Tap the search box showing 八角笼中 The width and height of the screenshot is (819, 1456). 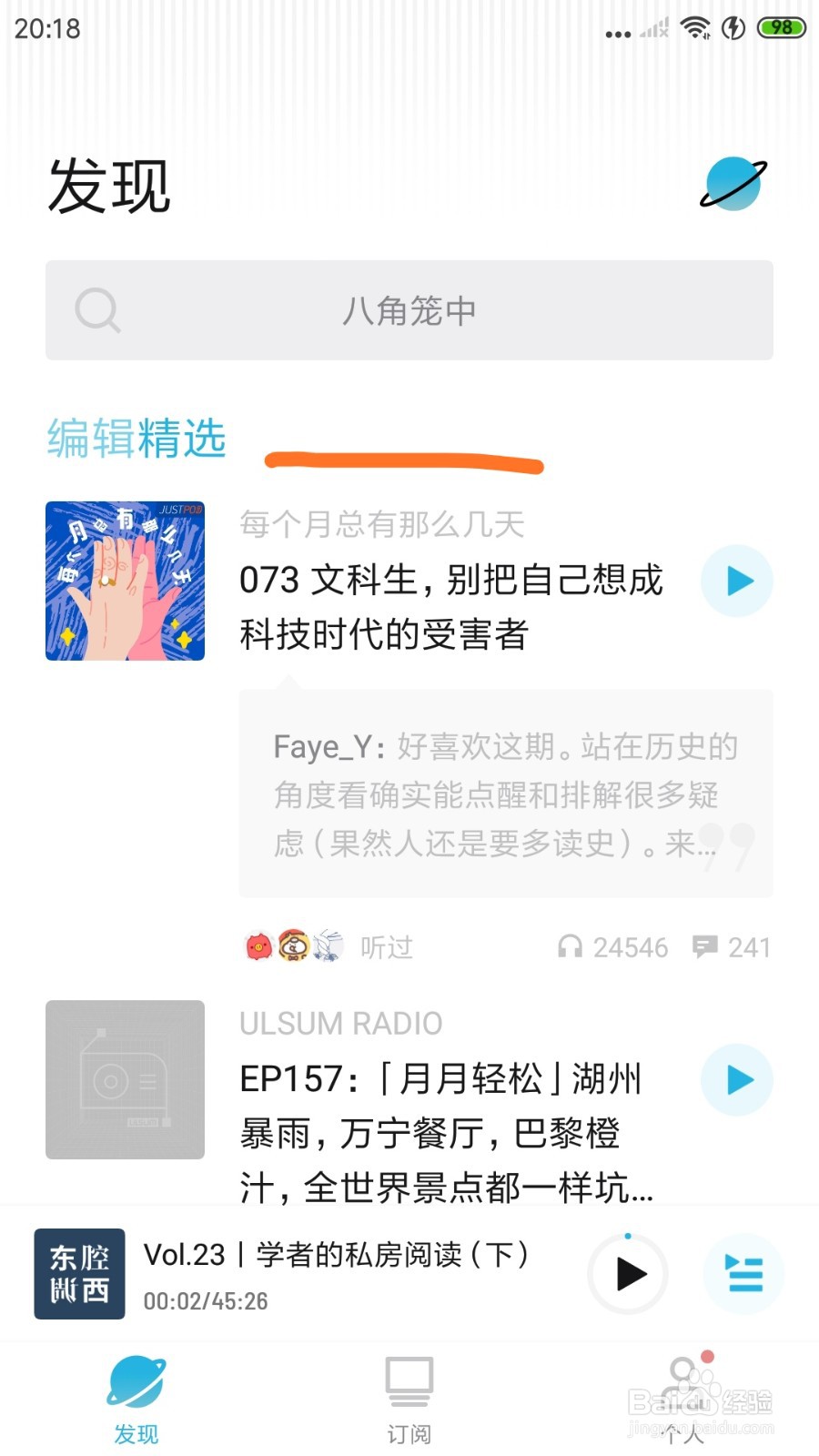point(409,310)
